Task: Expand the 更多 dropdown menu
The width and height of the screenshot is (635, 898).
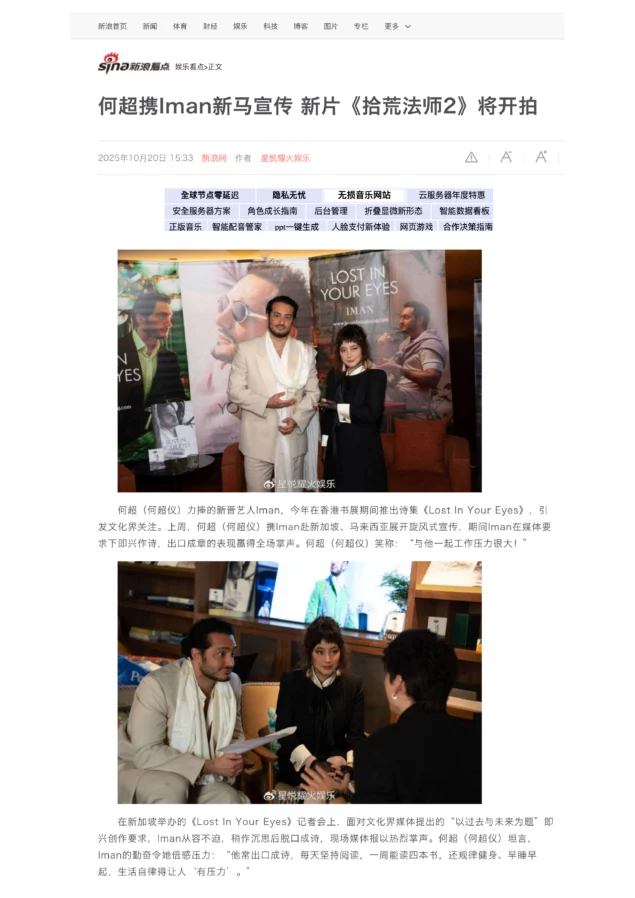Action: (x=397, y=26)
